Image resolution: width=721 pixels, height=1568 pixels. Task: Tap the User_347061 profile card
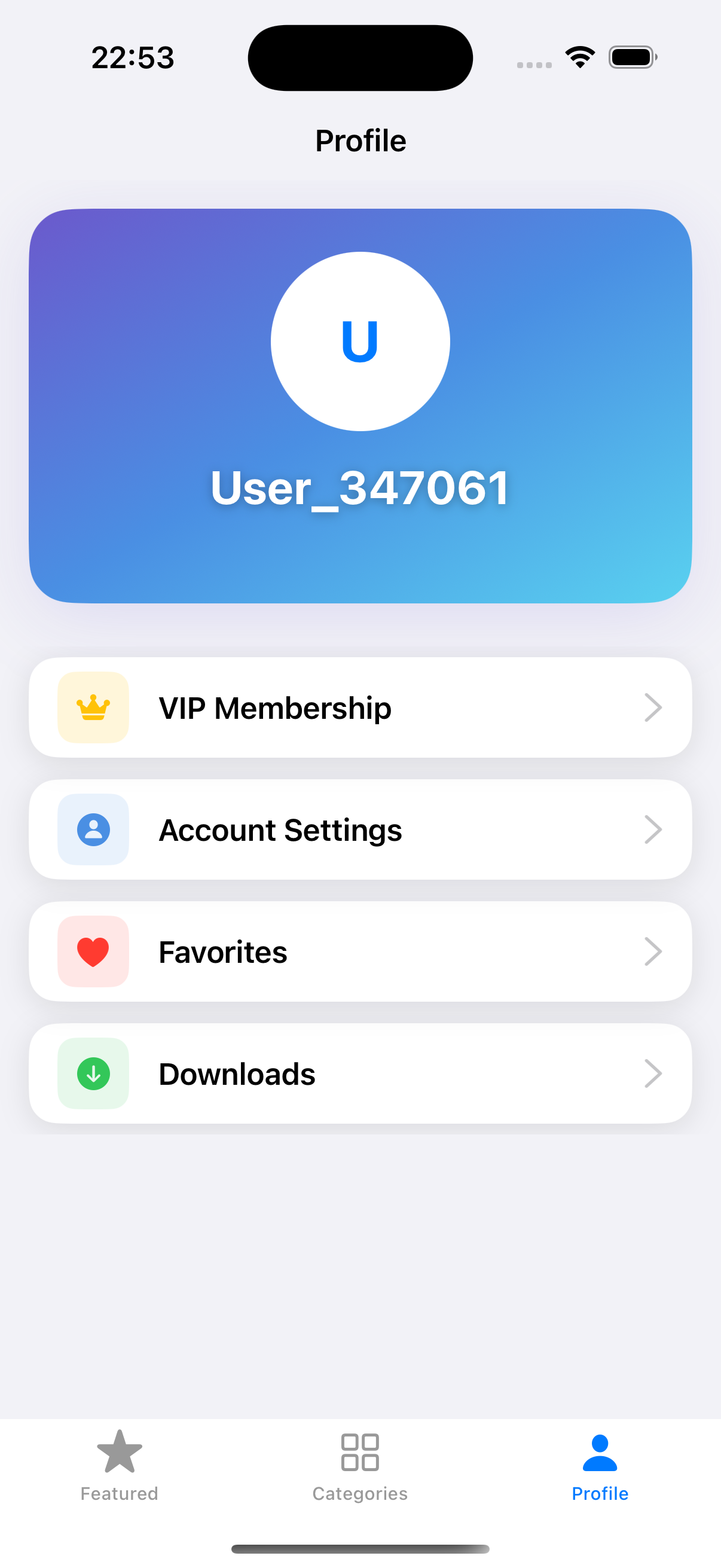[360, 406]
